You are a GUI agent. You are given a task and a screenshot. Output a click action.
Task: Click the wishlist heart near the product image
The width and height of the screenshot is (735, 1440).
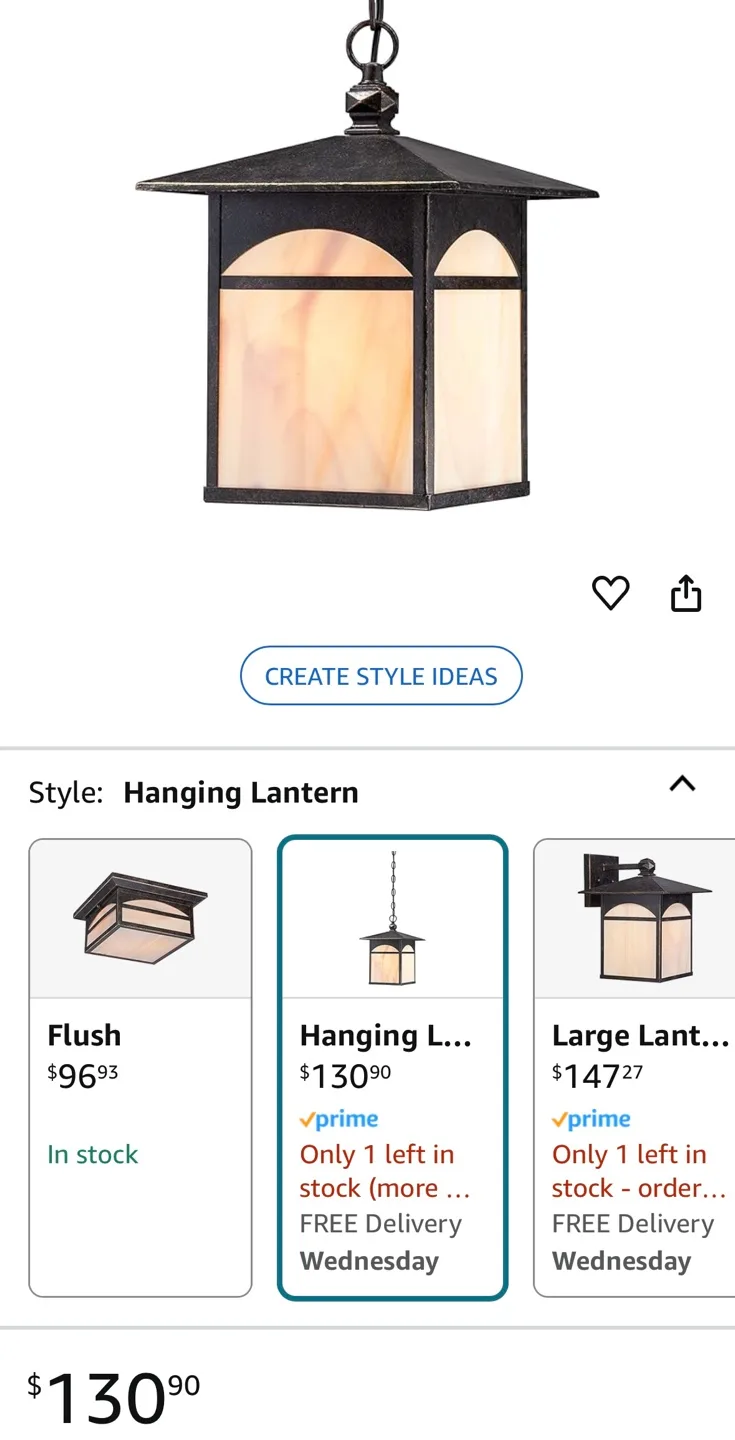(610, 592)
